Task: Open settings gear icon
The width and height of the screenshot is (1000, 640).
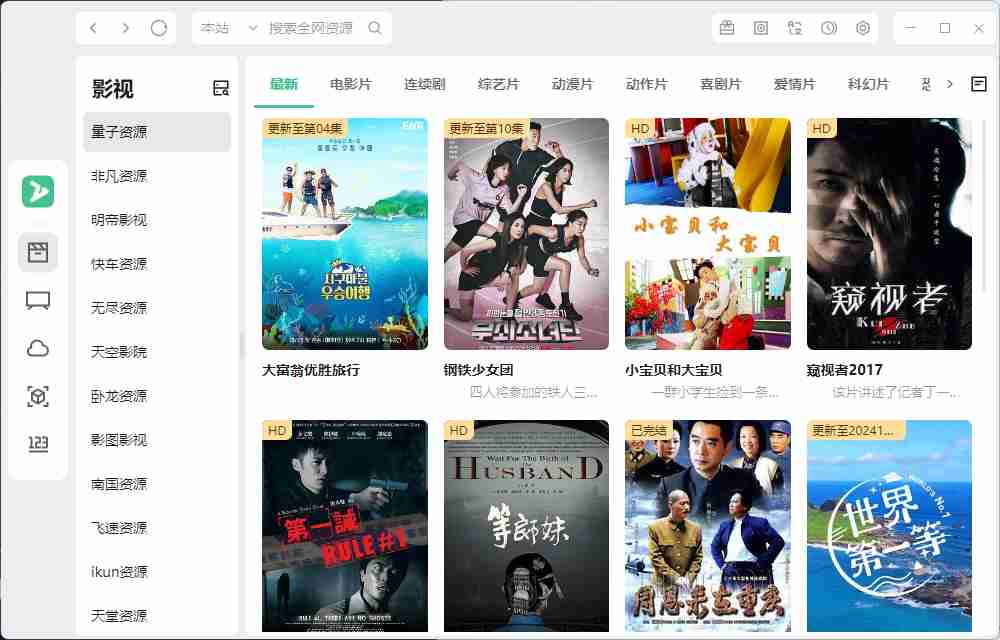Action: [863, 28]
